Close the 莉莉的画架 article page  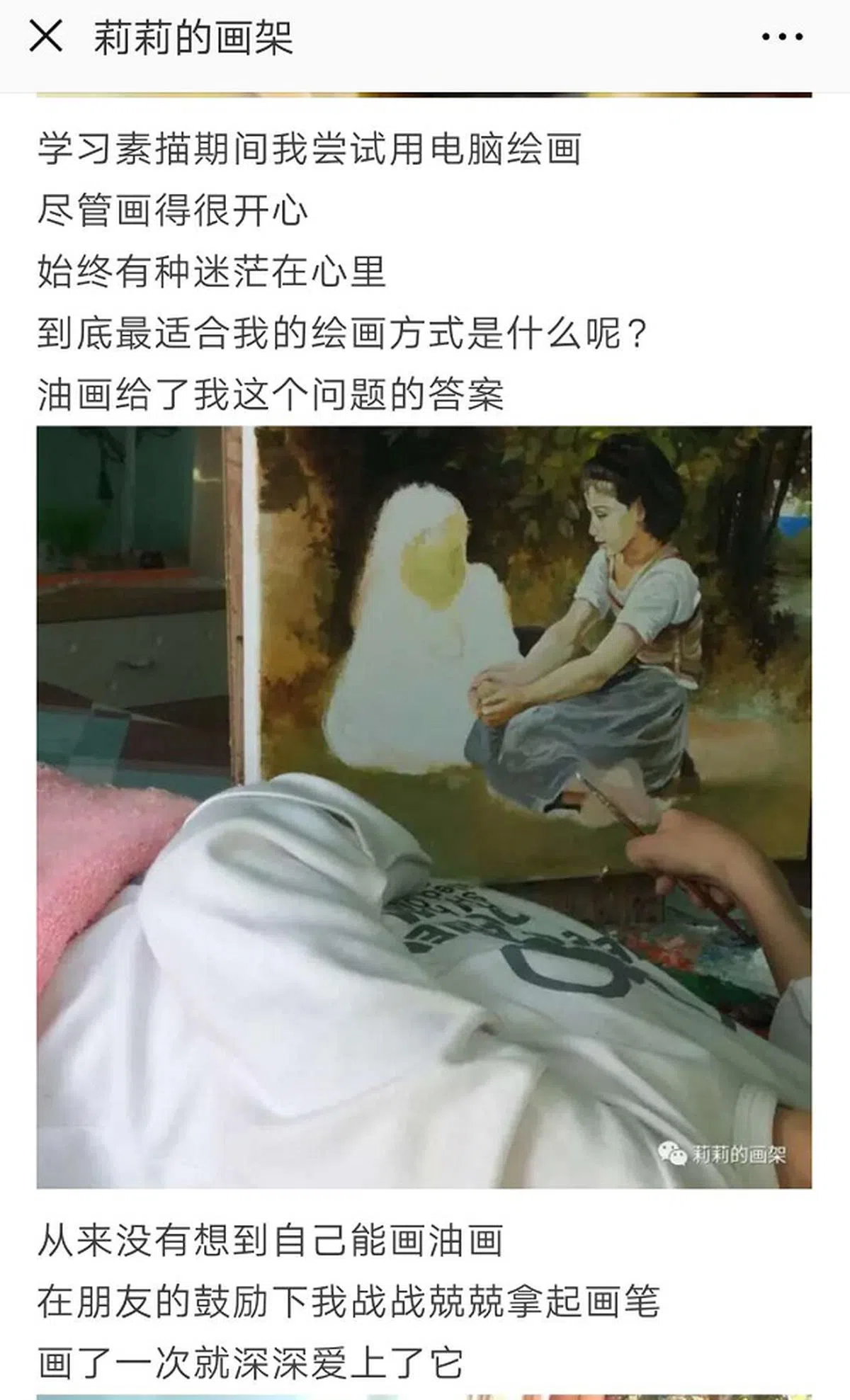click(x=46, y=37)
